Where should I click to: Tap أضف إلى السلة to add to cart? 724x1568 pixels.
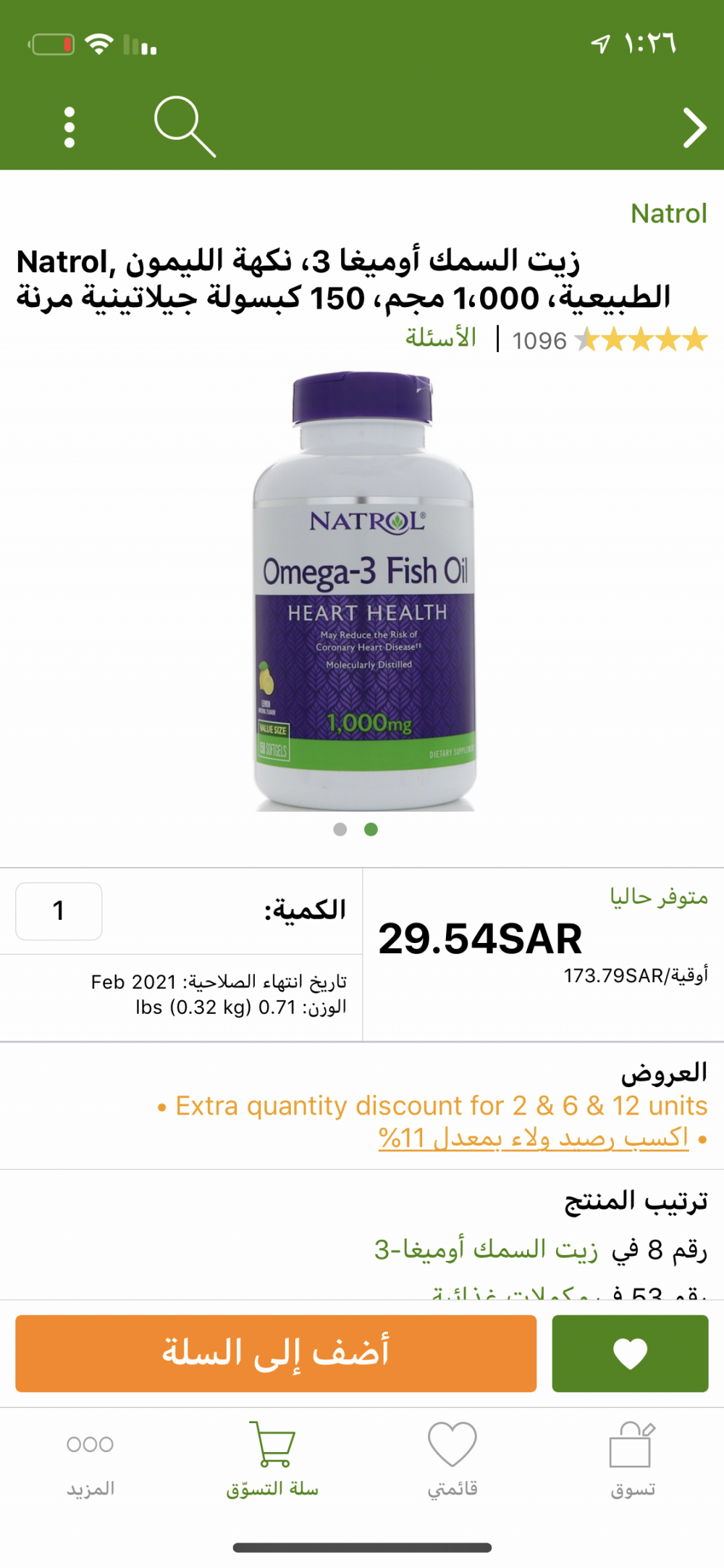coord(276,1353)
